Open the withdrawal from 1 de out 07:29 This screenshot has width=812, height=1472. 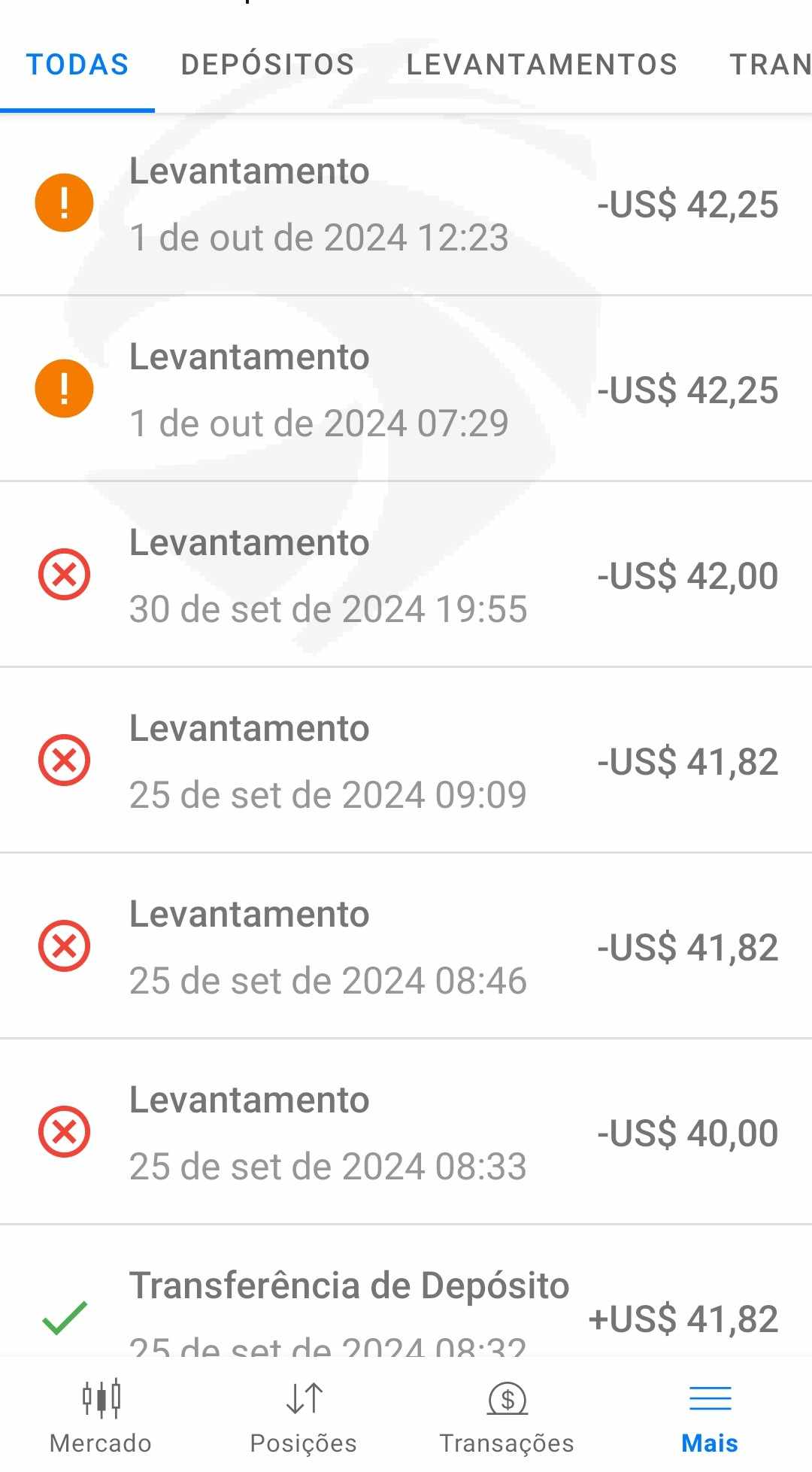pyautogui.click(x=406, y=390)
